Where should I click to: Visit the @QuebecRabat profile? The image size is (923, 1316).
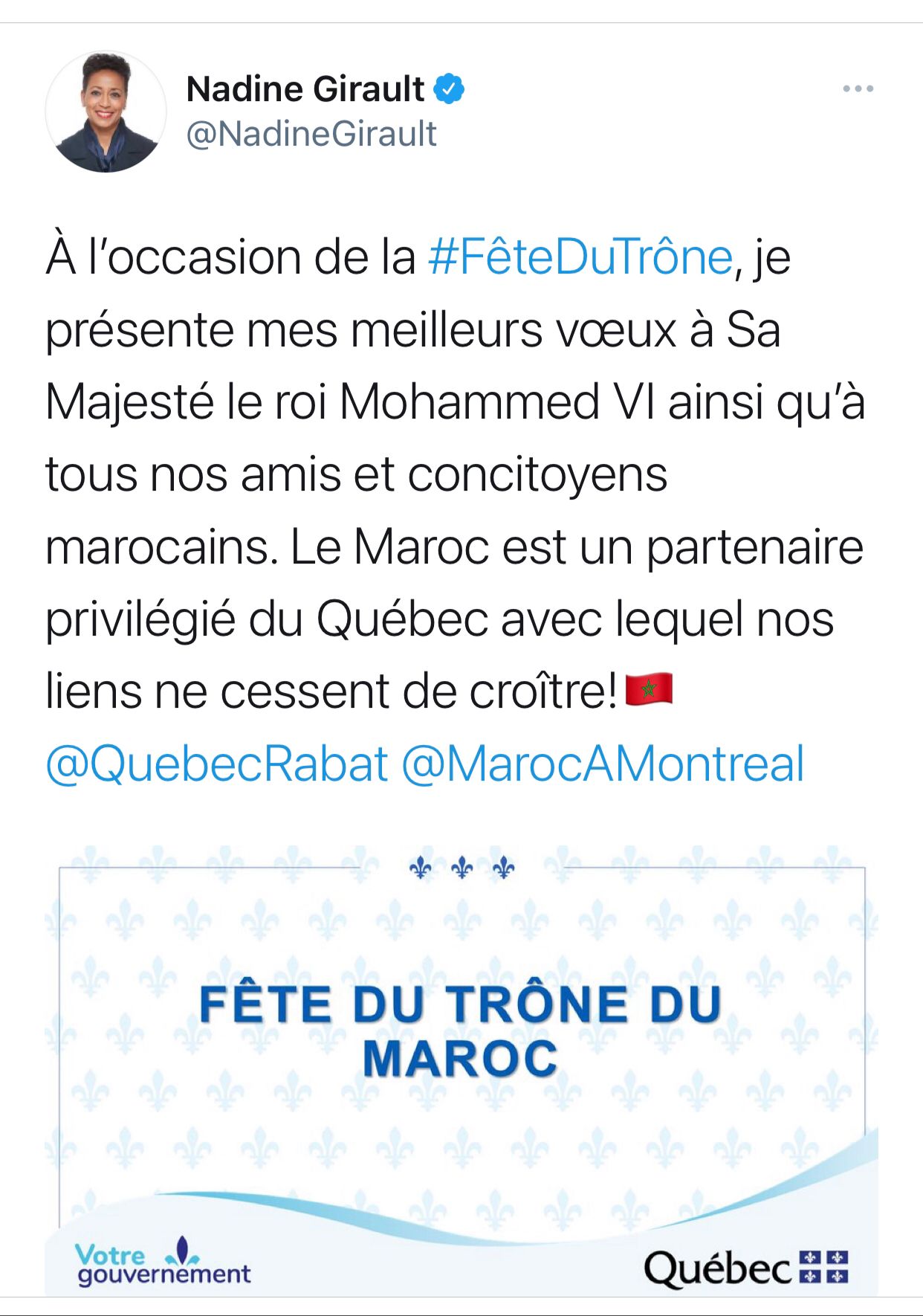coord(217,764)
